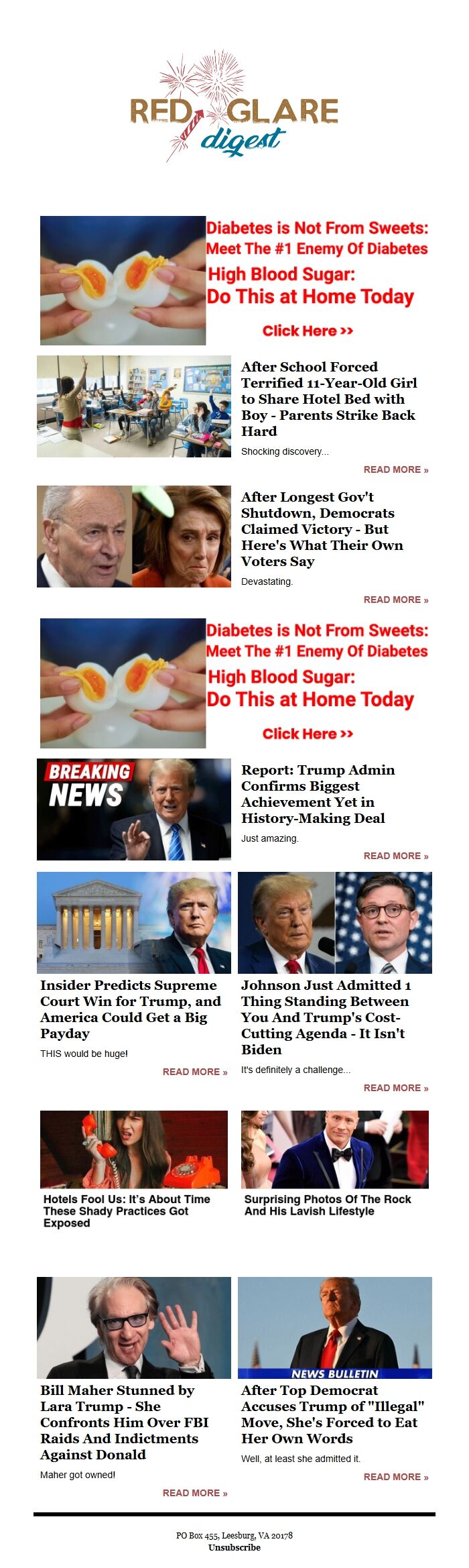Image resolution: width=469 pixels, height=1568 pixels.
Task: Read more on the Supreme Court win prediction
Action: pyautogui.click(x=194, y=1072)
